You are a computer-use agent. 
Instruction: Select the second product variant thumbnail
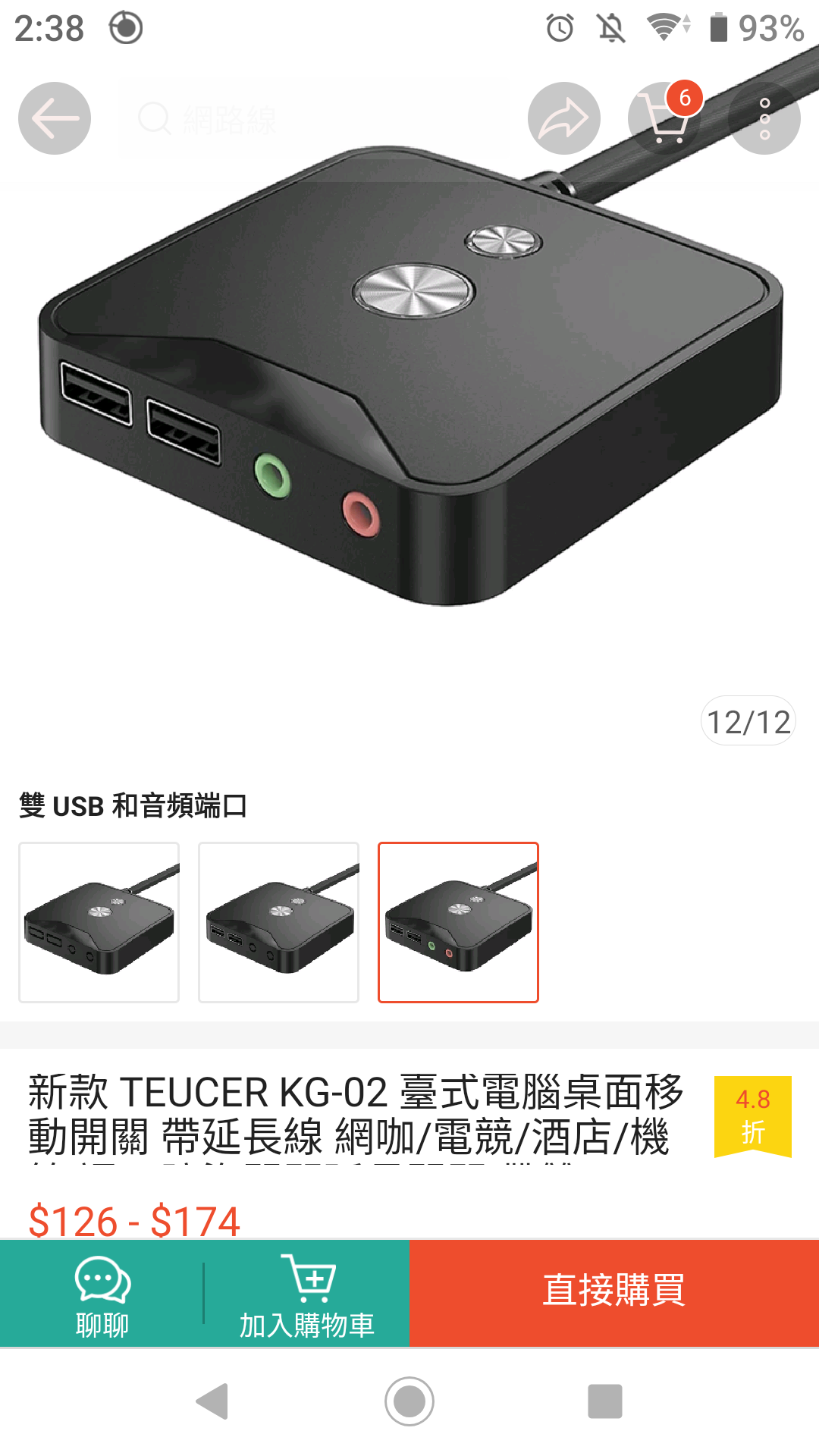(278, 922)
